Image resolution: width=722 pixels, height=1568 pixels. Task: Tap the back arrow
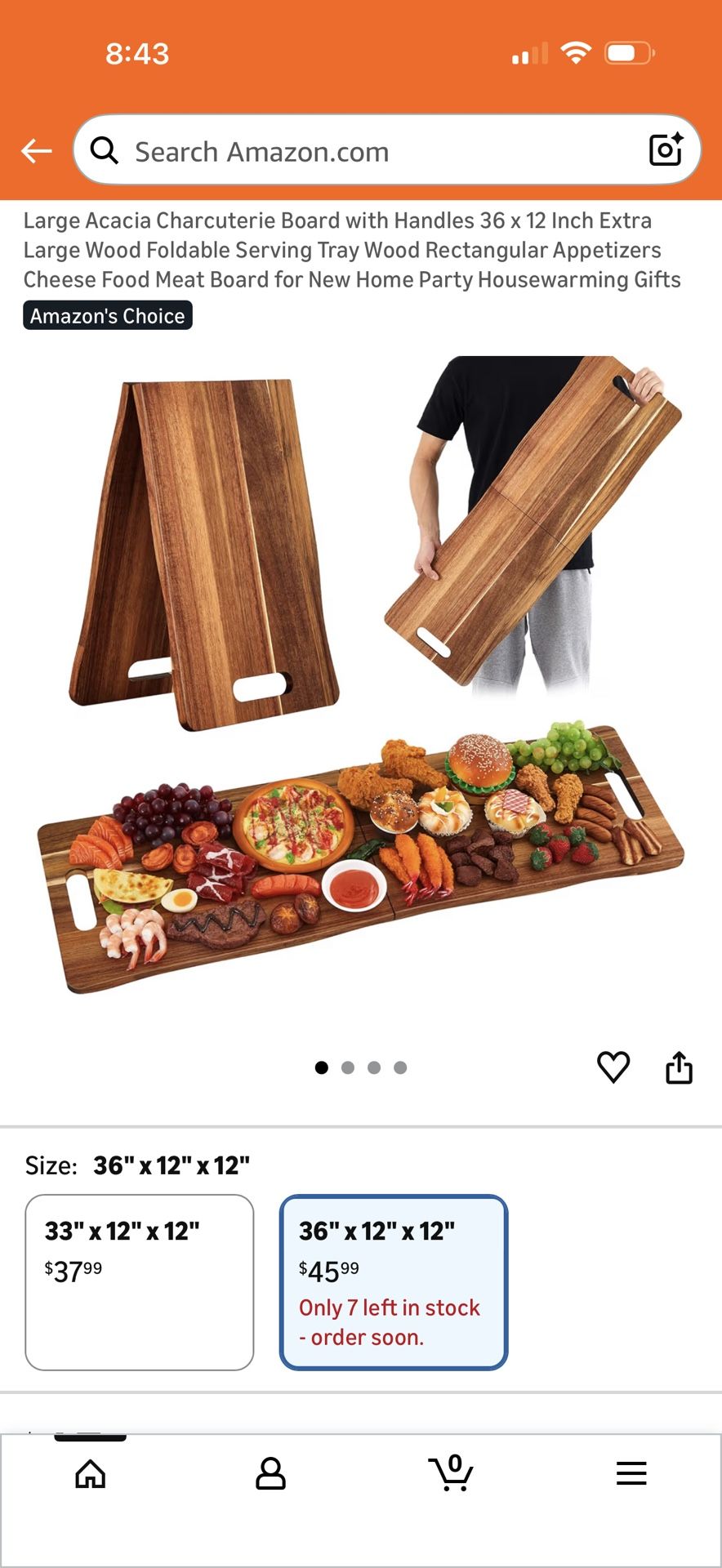click(36, 150)
